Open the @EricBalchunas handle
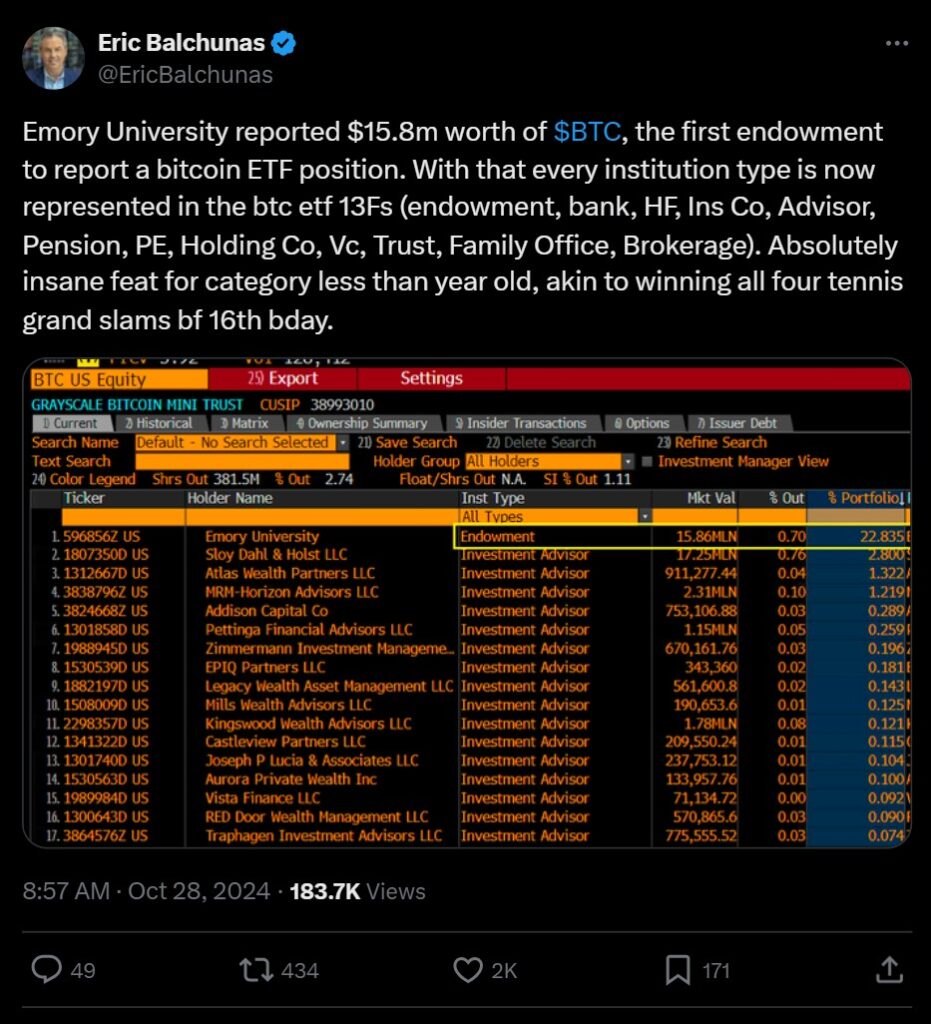931x1024 pixels. 185,75
